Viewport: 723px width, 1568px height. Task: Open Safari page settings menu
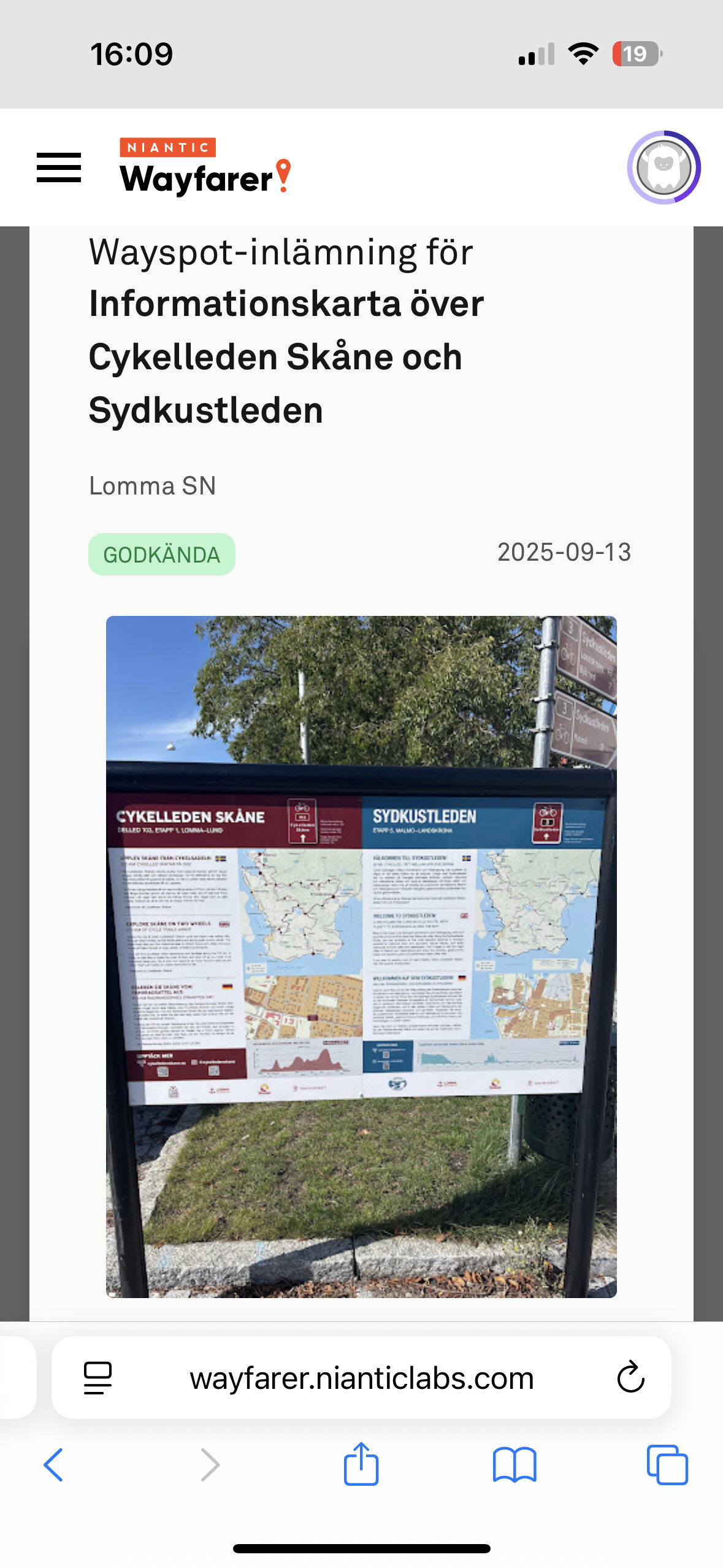coord(98,1378)
